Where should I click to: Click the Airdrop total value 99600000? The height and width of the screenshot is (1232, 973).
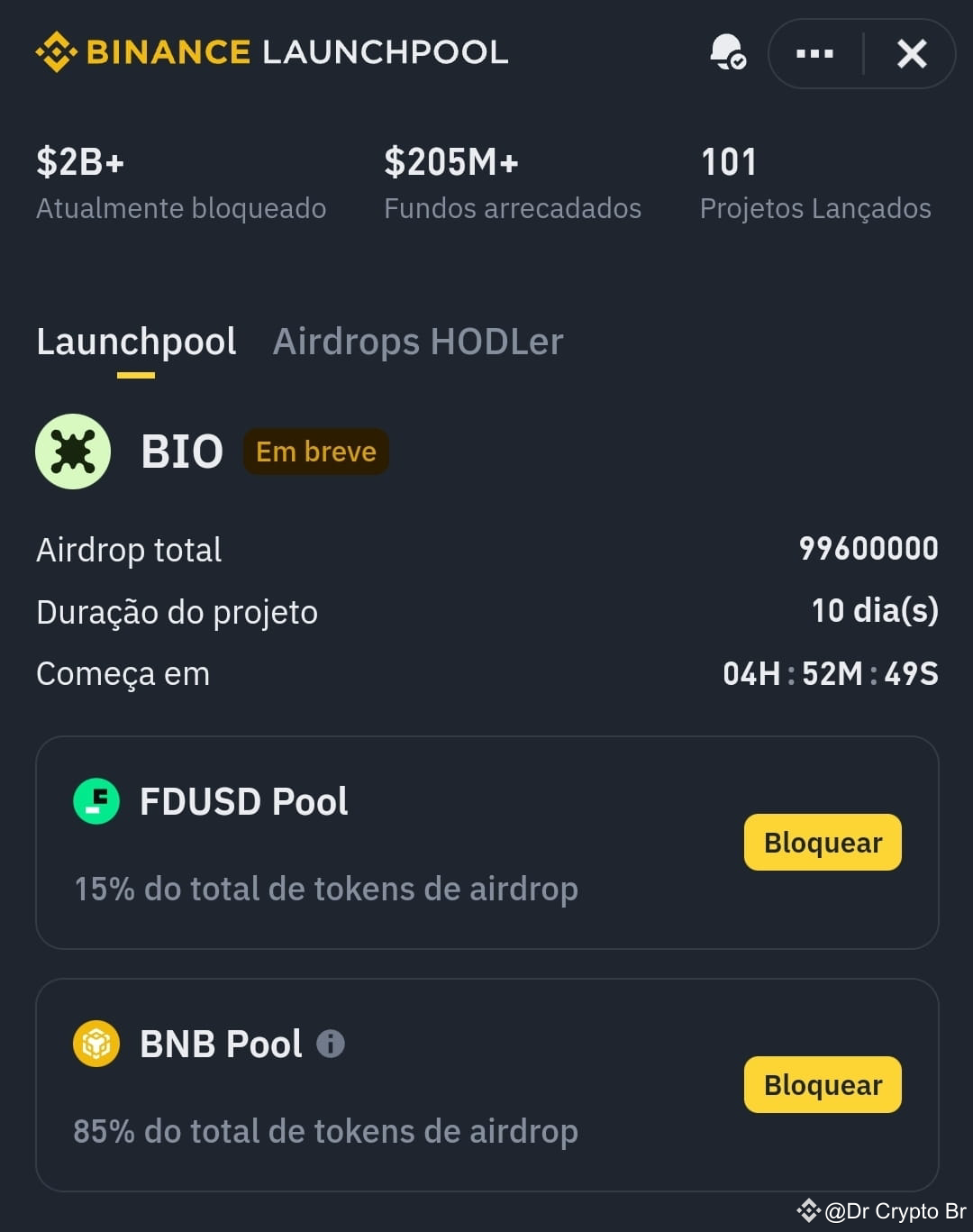point(869,549)
